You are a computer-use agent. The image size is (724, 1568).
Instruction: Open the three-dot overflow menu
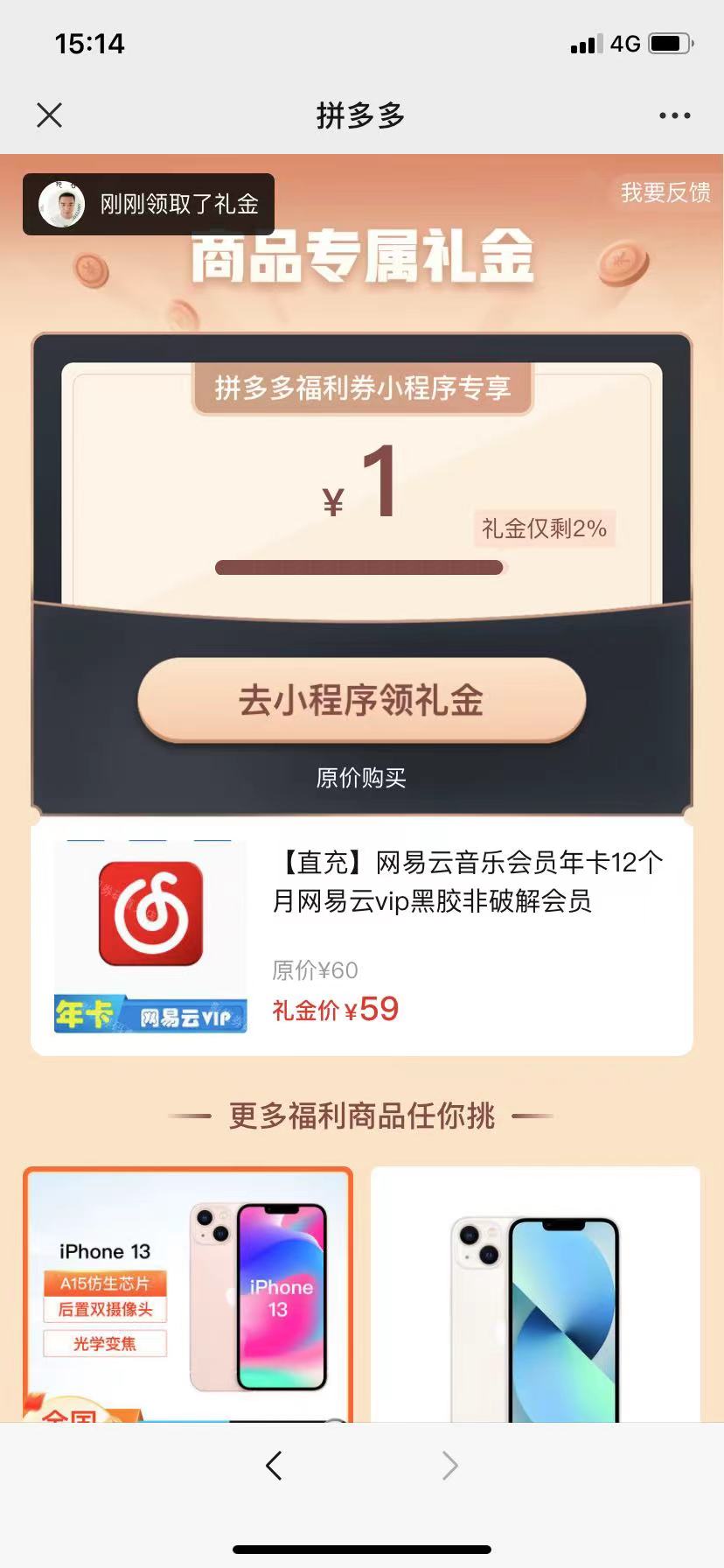click(x=674, y=115)
